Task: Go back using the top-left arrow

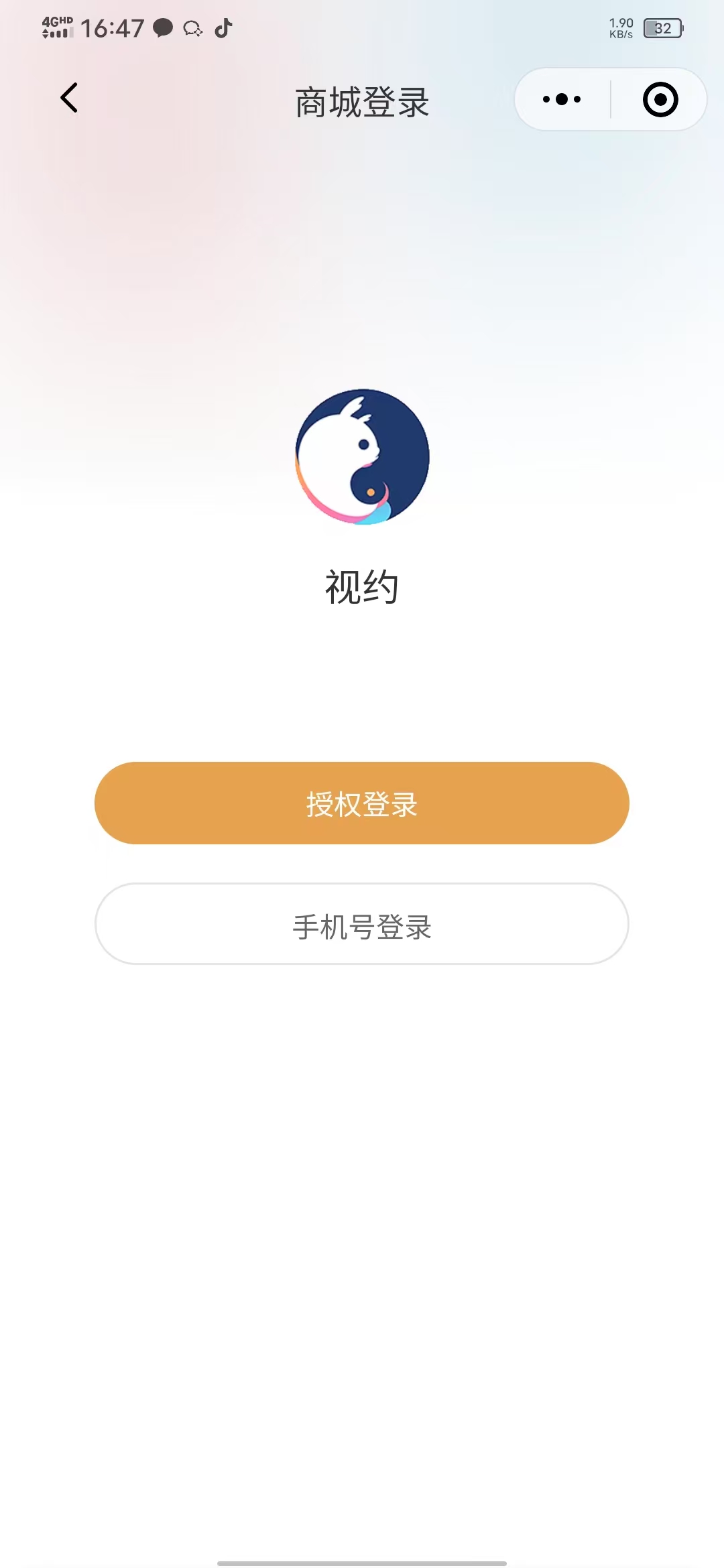Action: click(69, 99)
